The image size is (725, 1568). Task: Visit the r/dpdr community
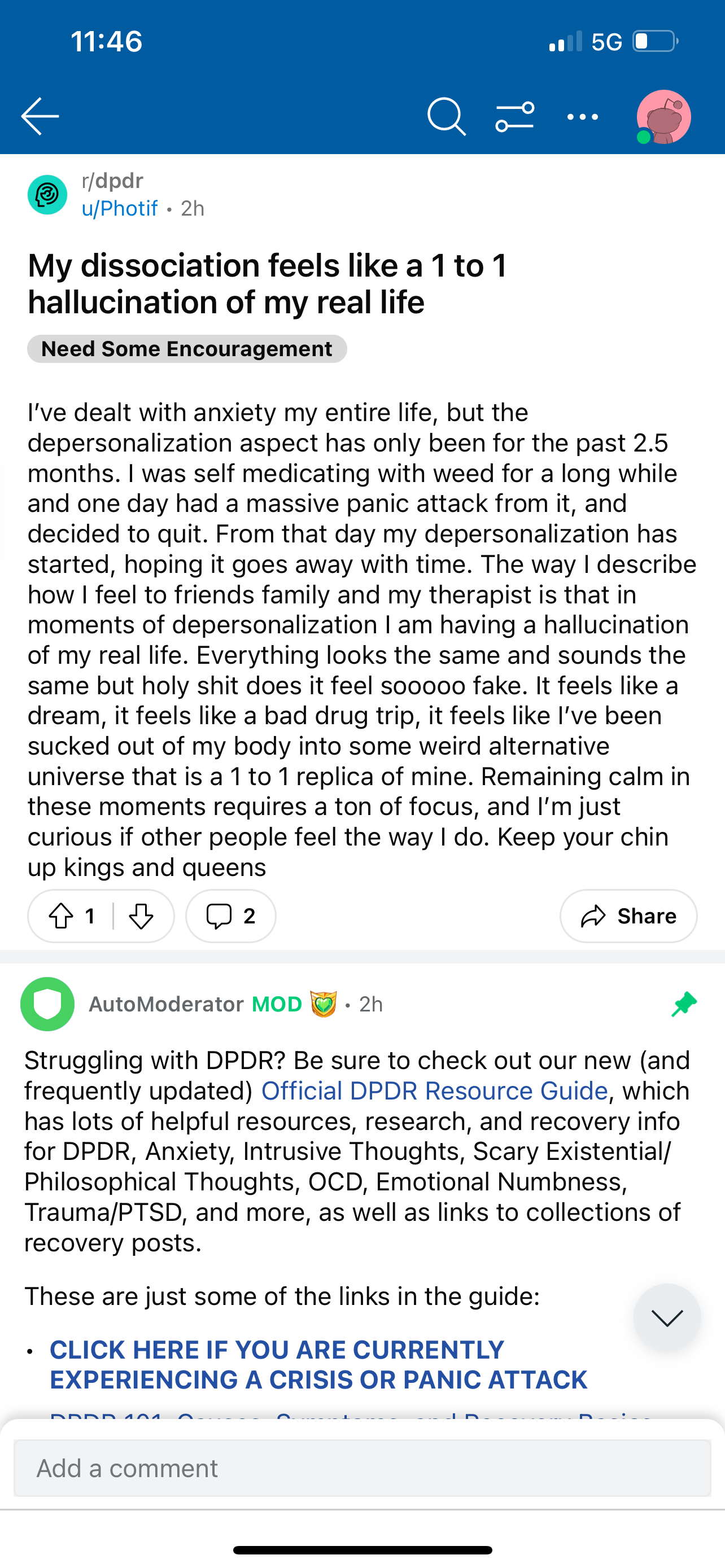pyautogui.click(x=112, y=181)
